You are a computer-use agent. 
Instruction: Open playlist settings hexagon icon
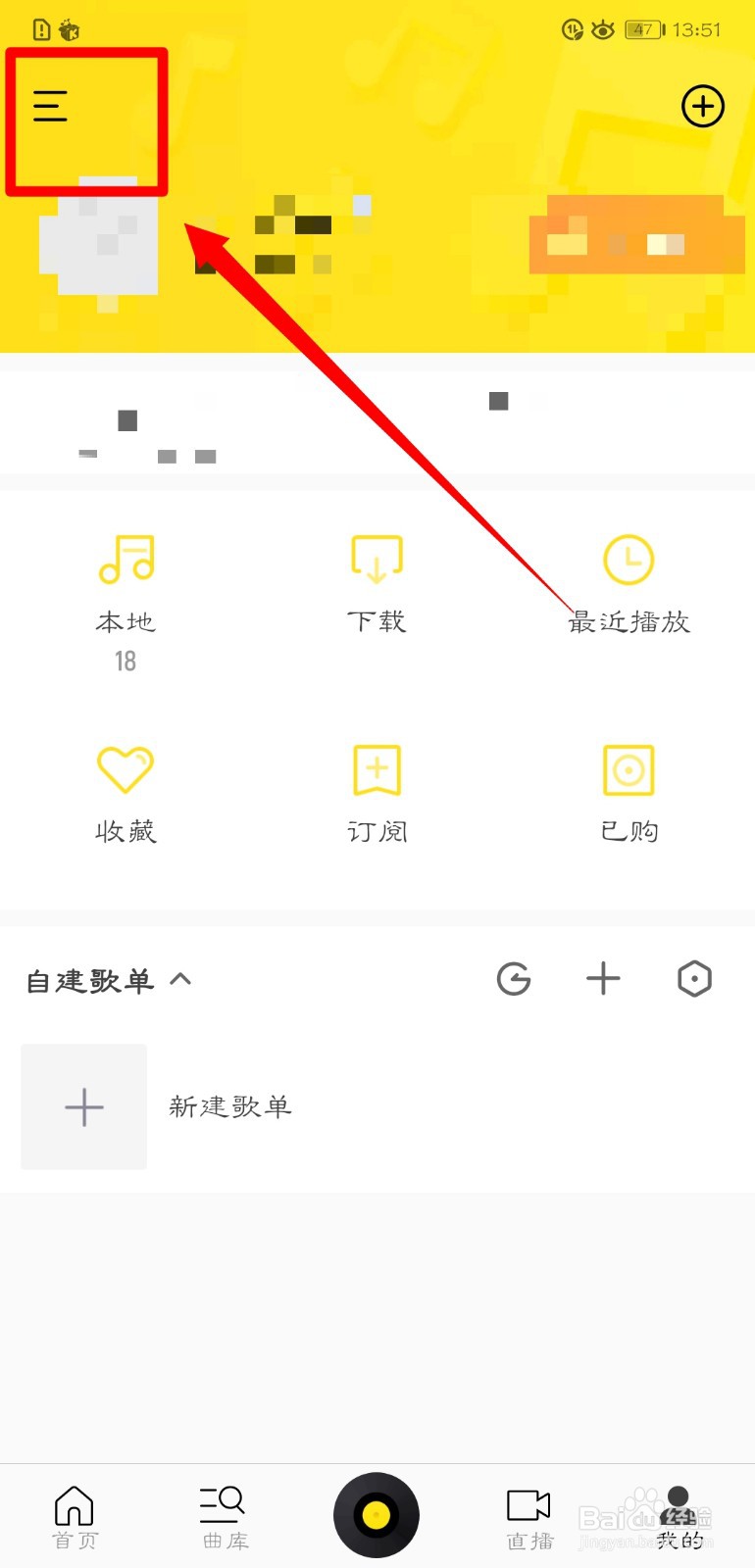tap(694, 979)
